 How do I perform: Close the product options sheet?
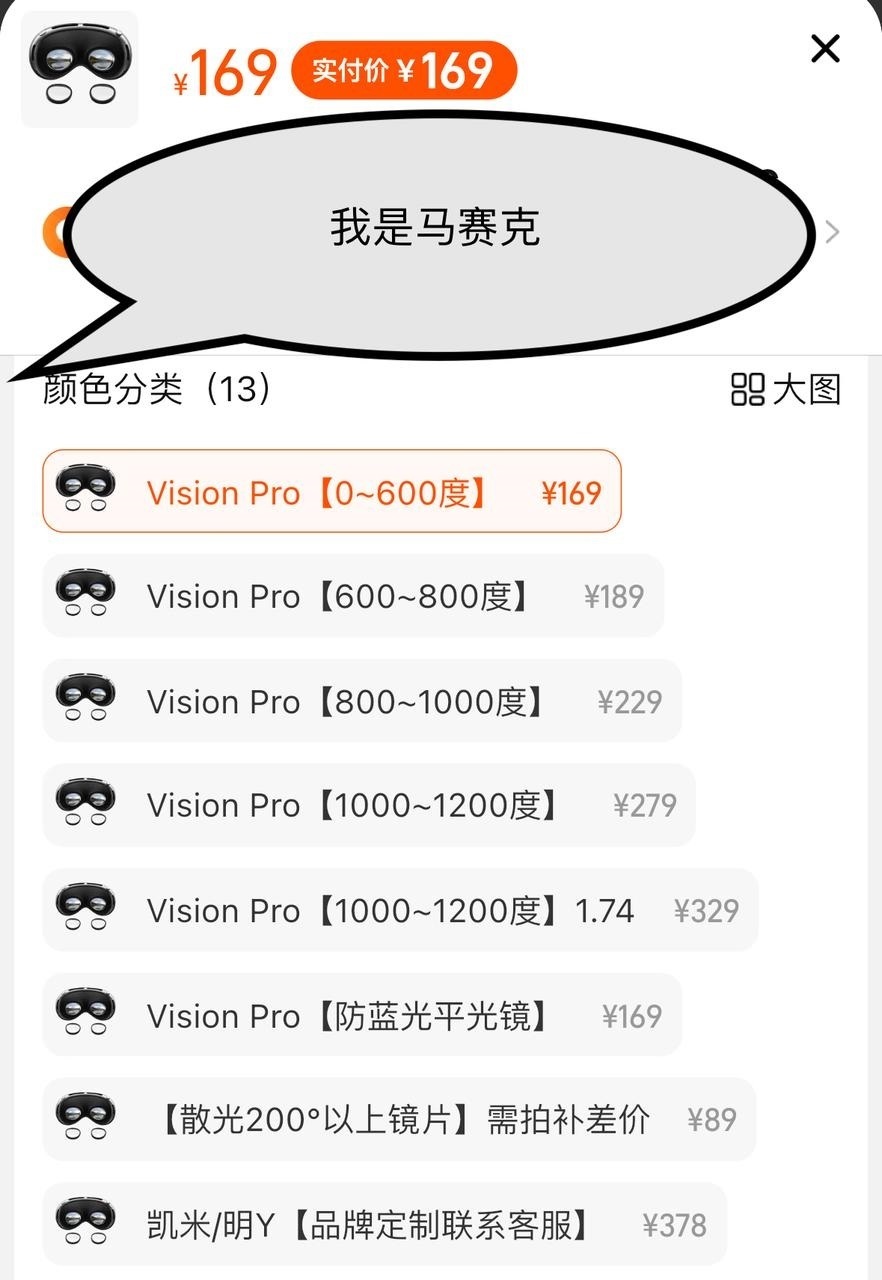pyautogui.click(x=825, y=48)
